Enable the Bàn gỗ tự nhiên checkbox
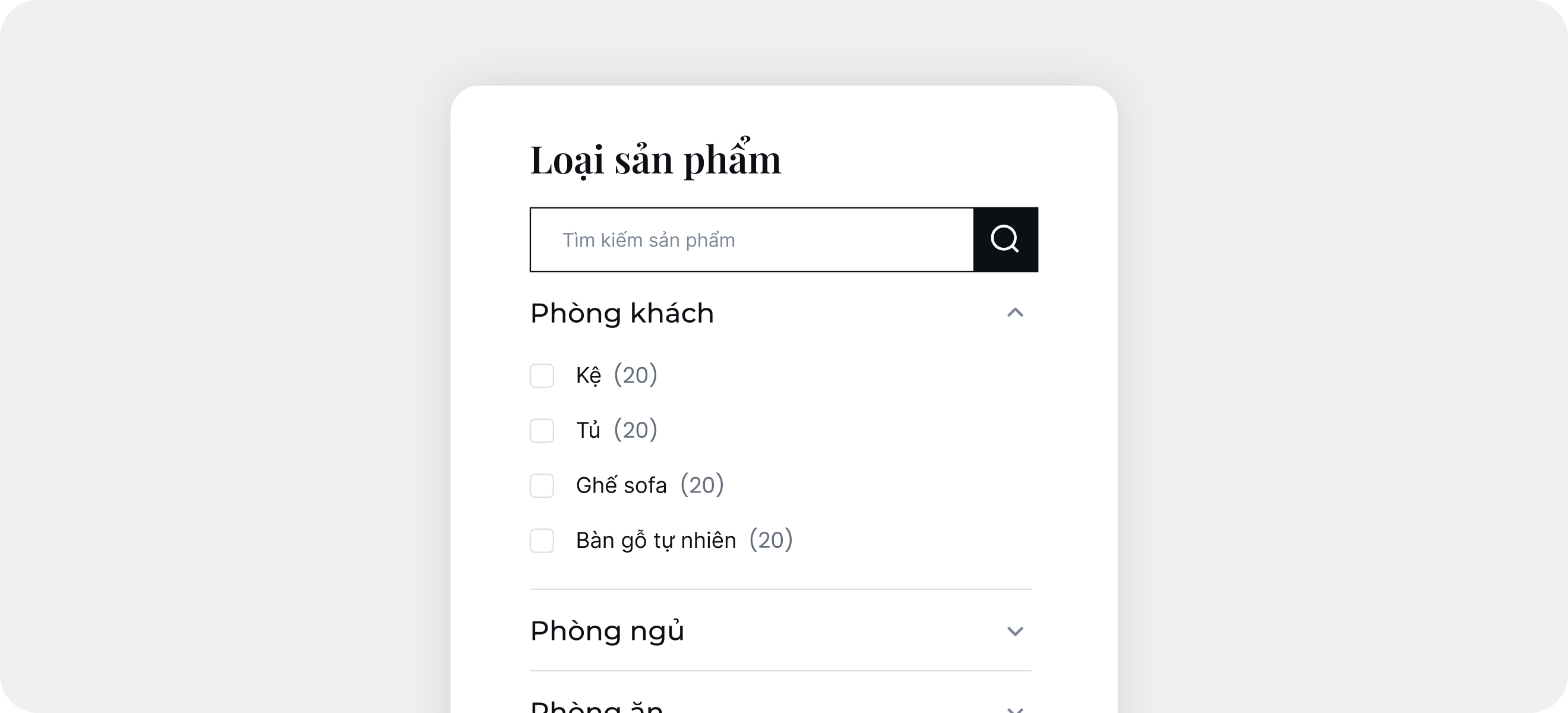This screenshot has height=713, width=1568. pos(542,541)
